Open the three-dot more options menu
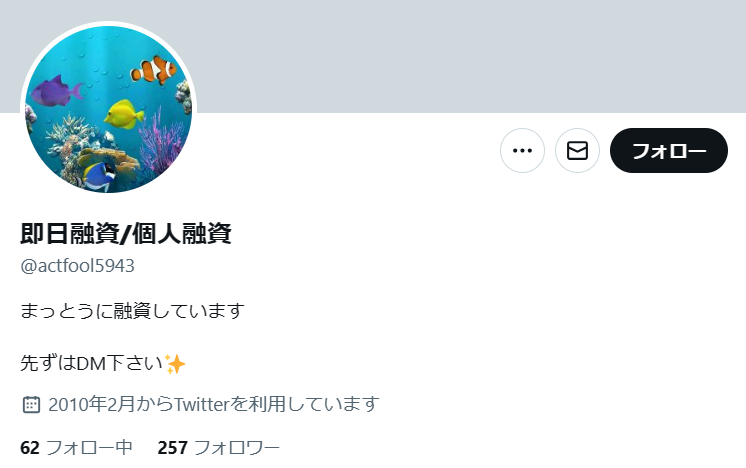 pos(522,151)
